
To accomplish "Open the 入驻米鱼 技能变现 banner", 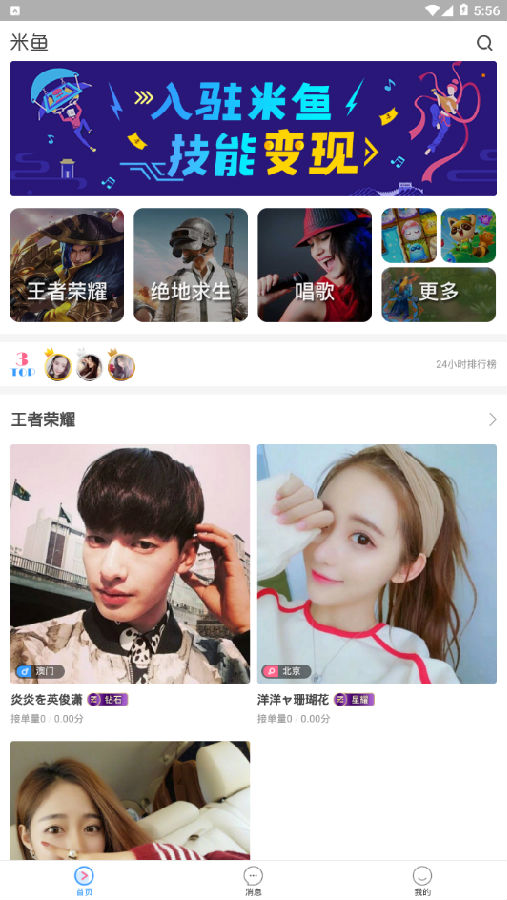I will click(x=253, y=129).
